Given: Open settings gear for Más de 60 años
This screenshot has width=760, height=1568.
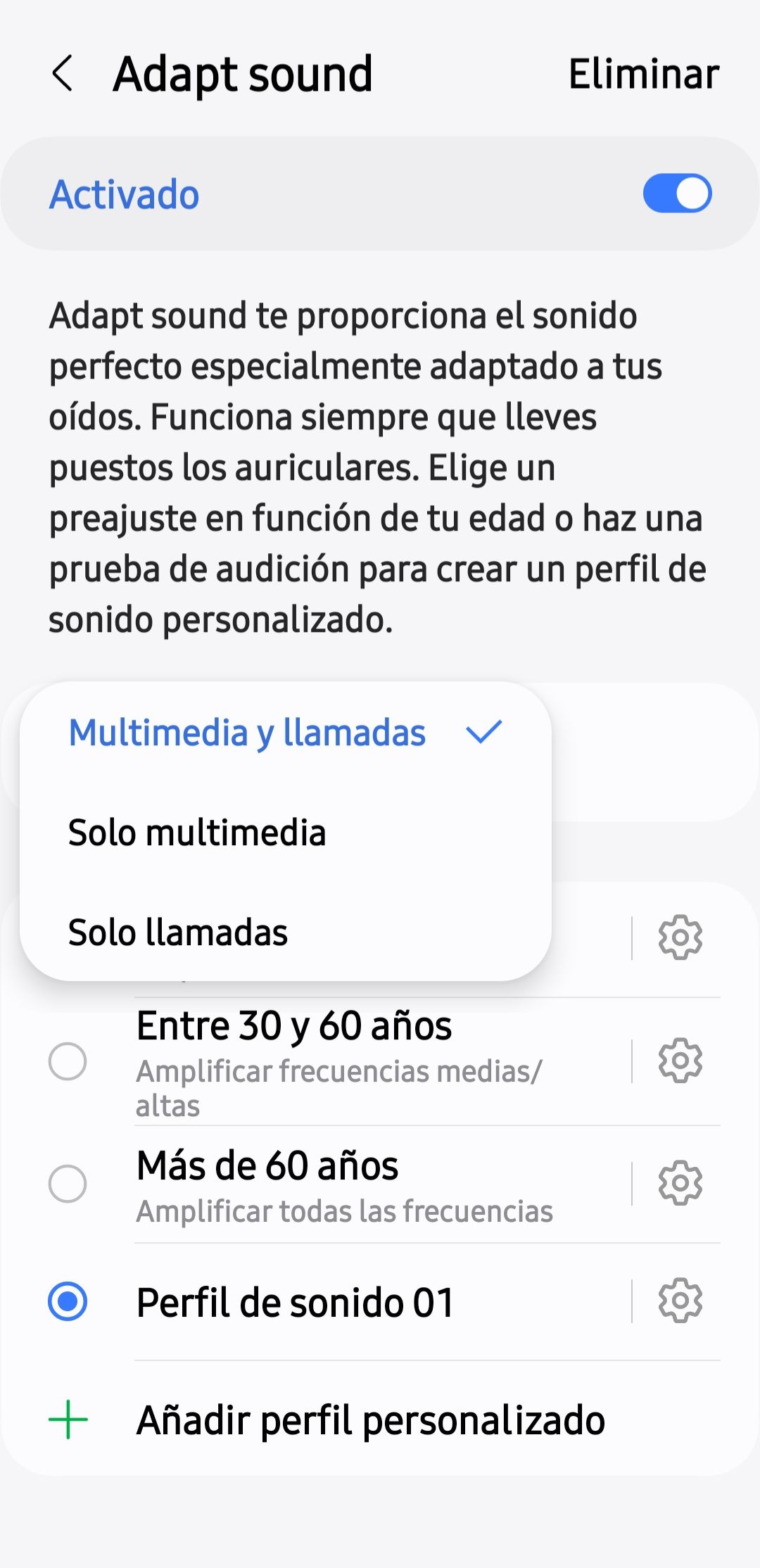Looking at the screenshot, I should tap(680, 1182).
